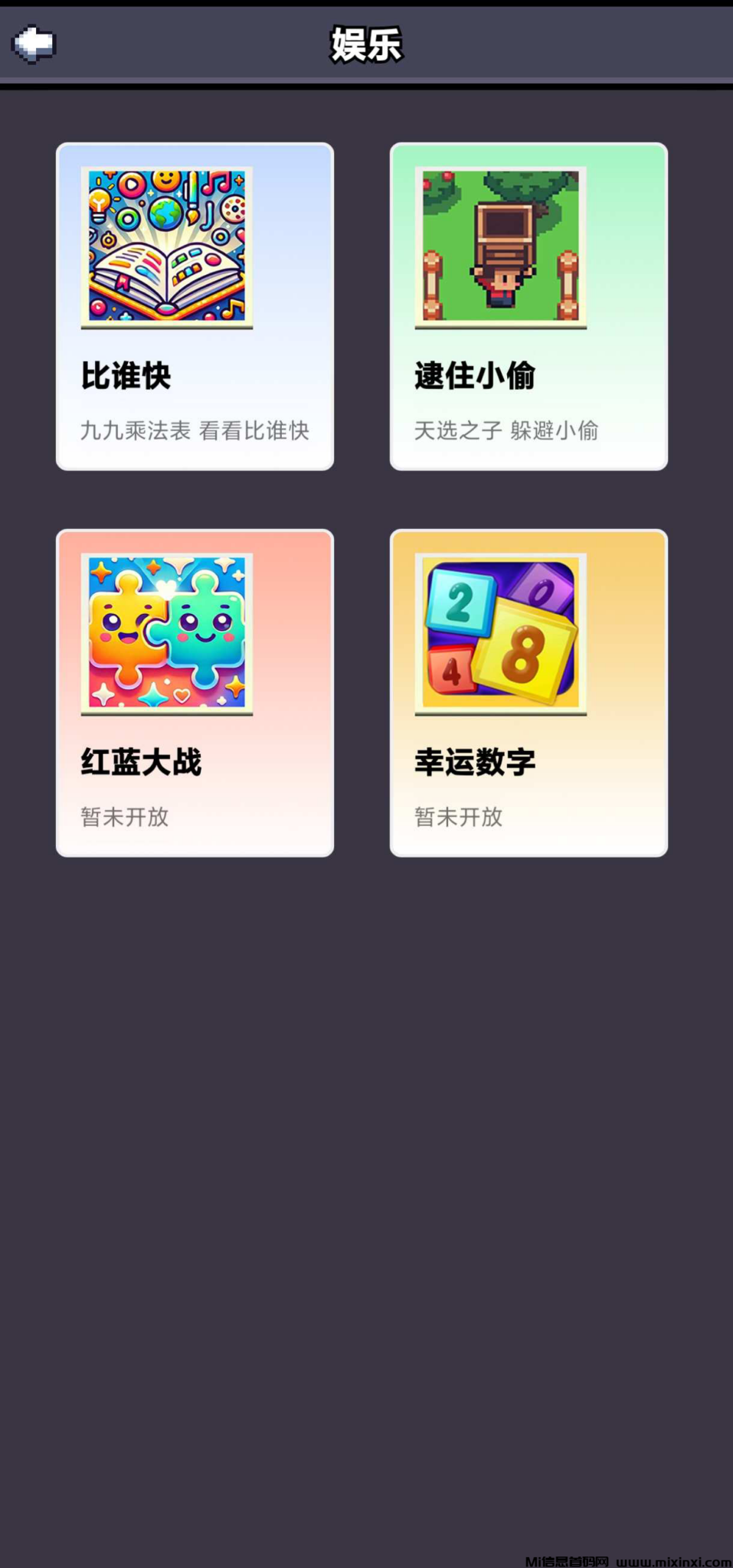This screenshot has width=733, height=1568.
Task: Click 暂未开放 under 红蓝大战
Action: click(x=124, y=817)
